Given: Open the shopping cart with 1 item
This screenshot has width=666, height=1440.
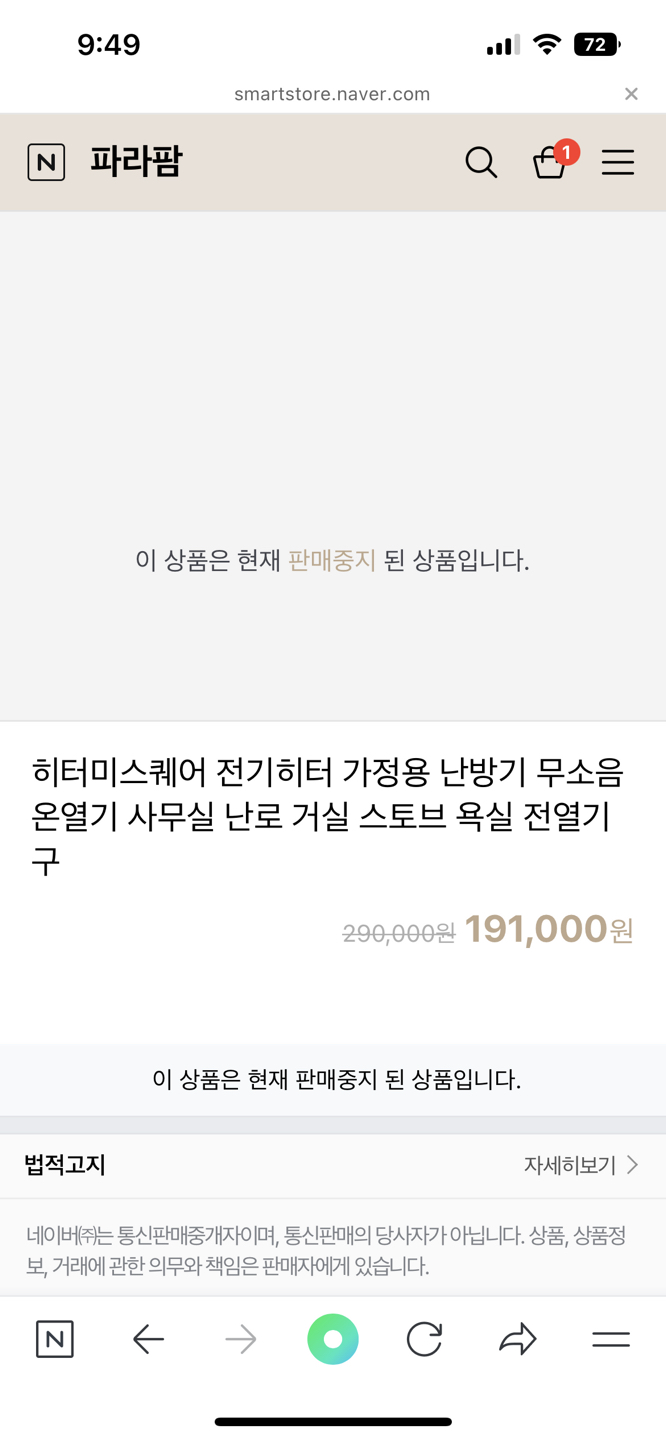Looking at the screenshot, I should tap(549, 162).
